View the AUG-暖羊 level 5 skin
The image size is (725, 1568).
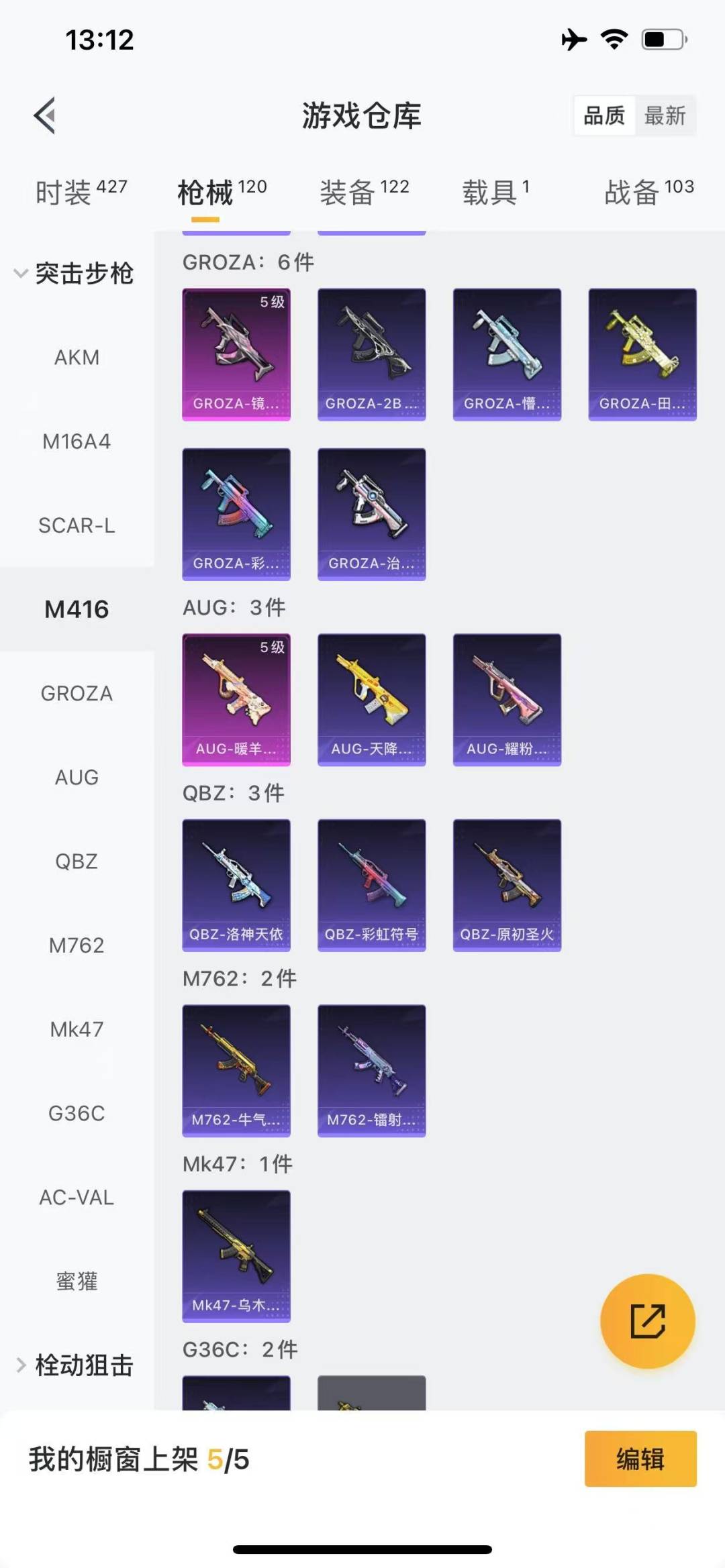236,699
